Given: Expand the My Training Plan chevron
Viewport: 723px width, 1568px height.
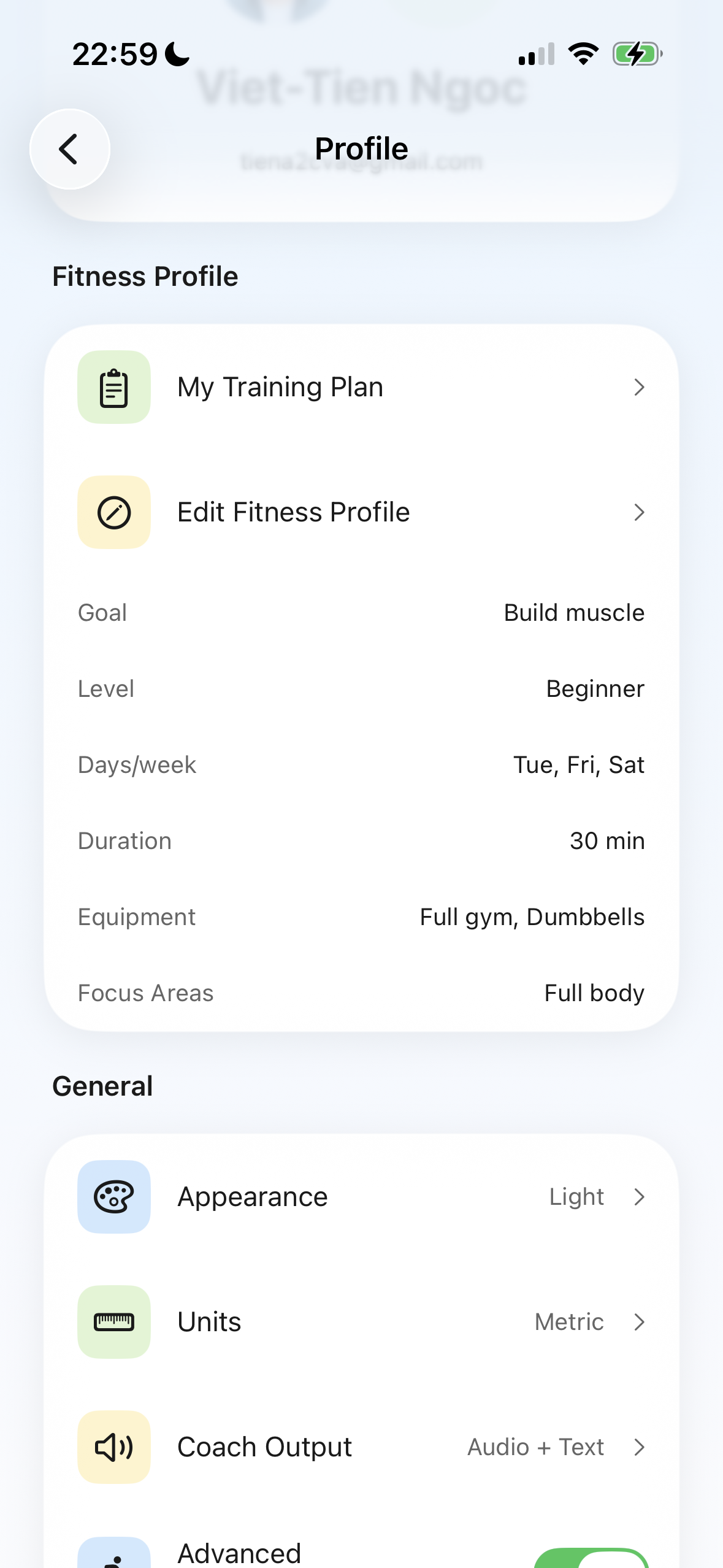Looking at the screenshot, I should tap(640, 387).
